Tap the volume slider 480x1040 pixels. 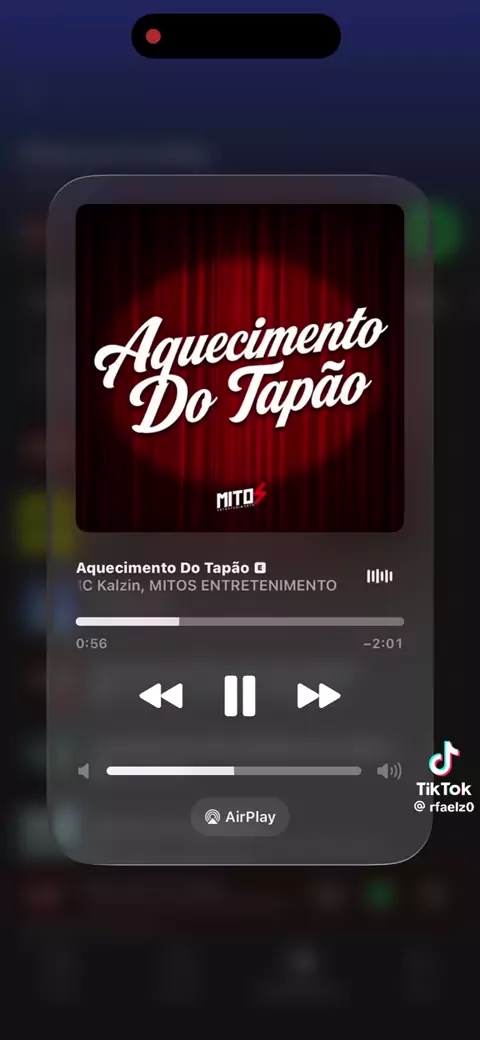click(x=234, y=771)
